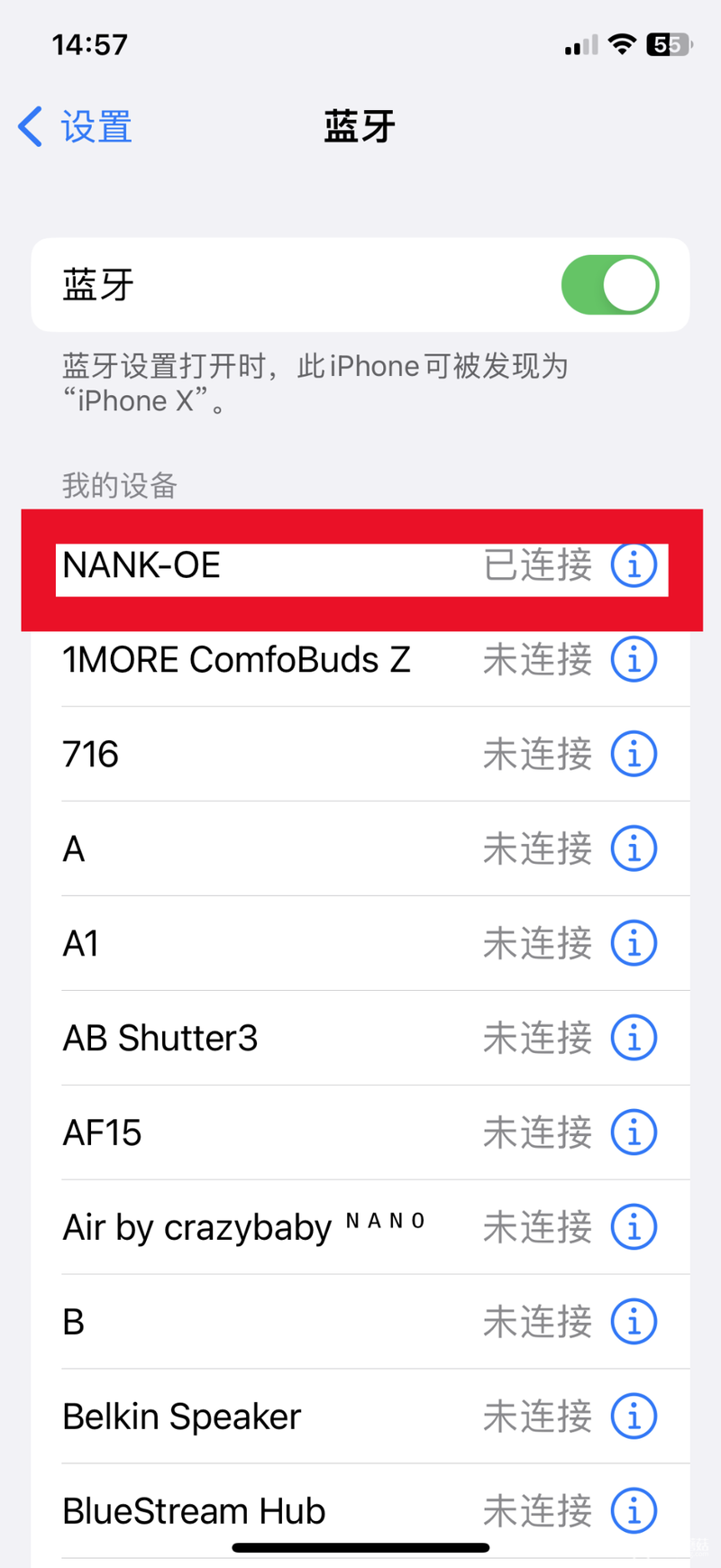
Task: Open info icon for 716
Action: click(634, 754)
